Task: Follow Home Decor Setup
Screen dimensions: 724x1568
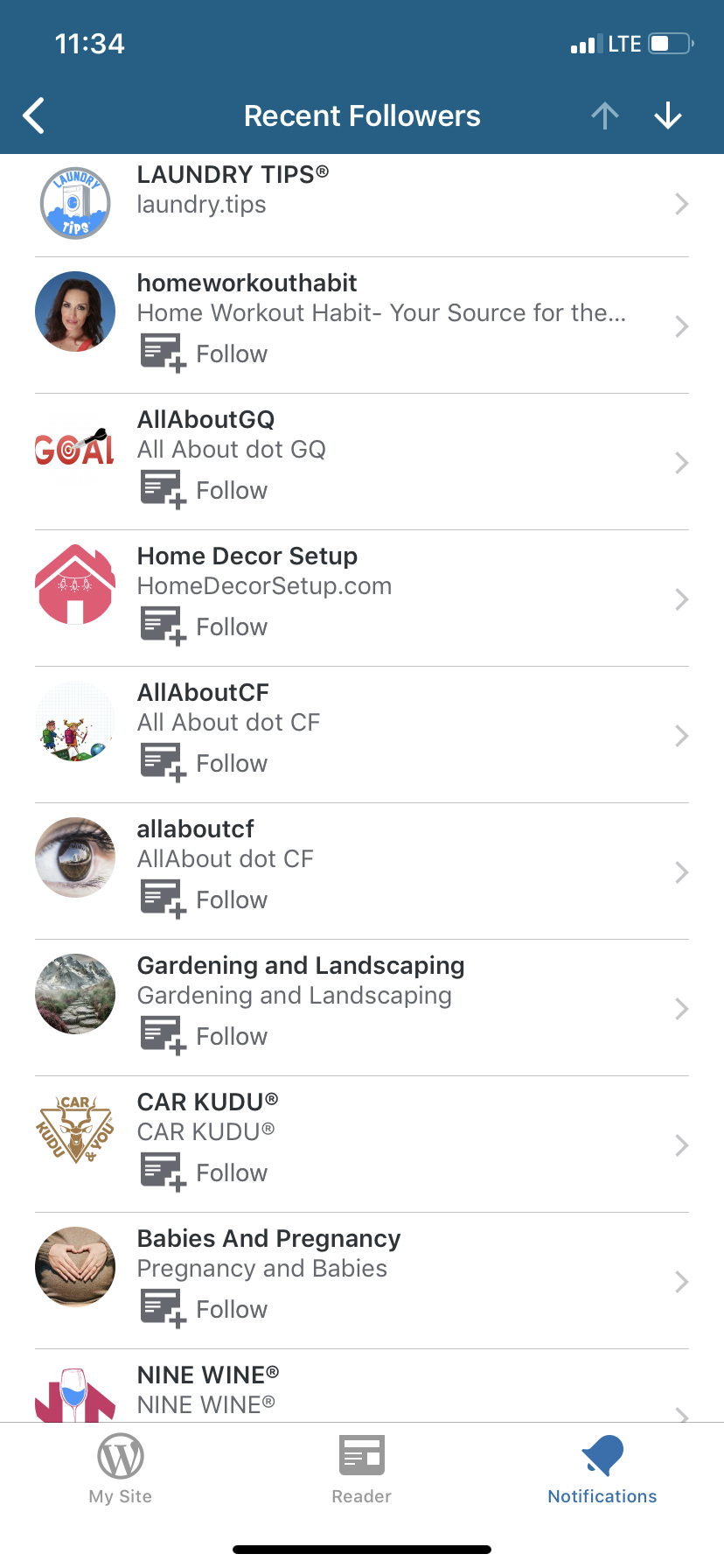Action: coord(205,626)
